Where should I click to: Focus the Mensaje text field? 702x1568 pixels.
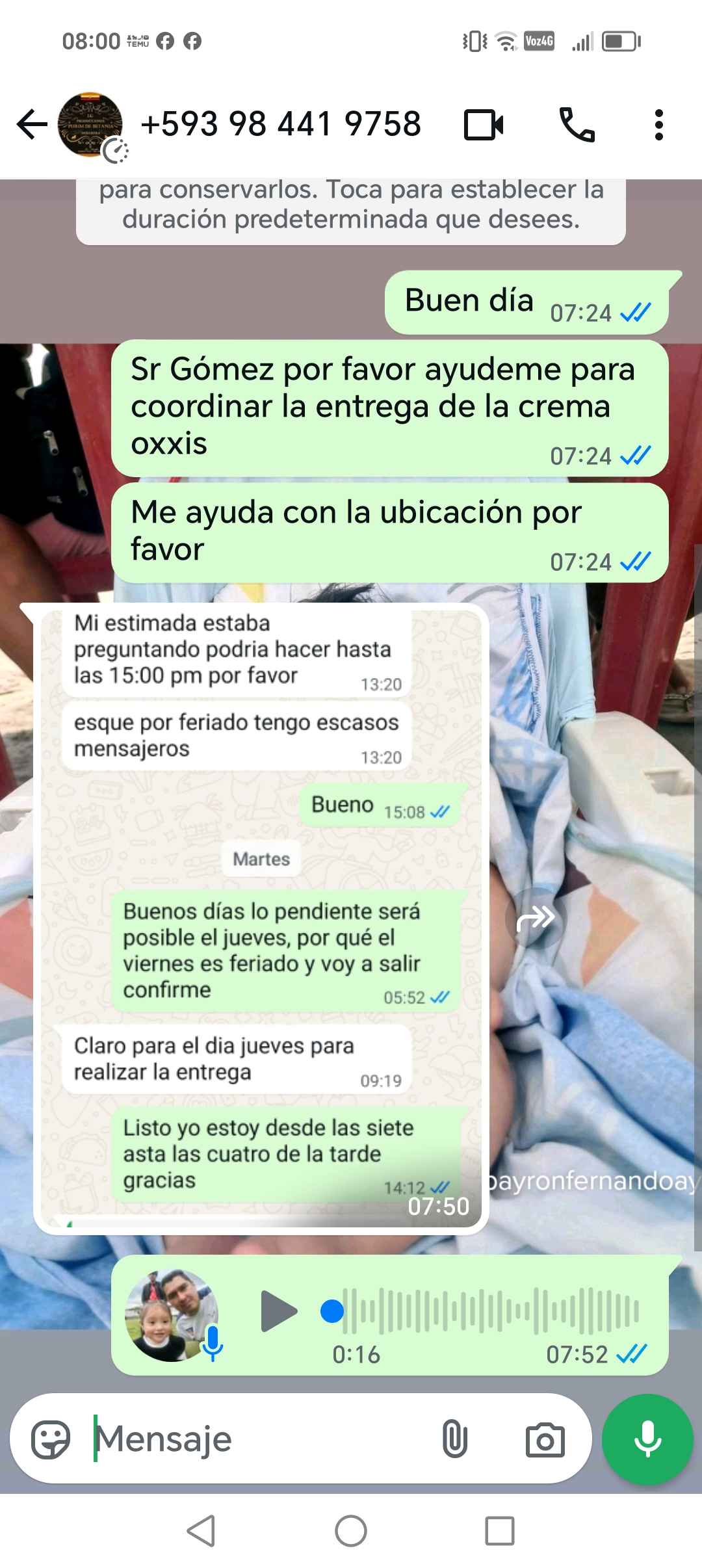coord(260,1440)
